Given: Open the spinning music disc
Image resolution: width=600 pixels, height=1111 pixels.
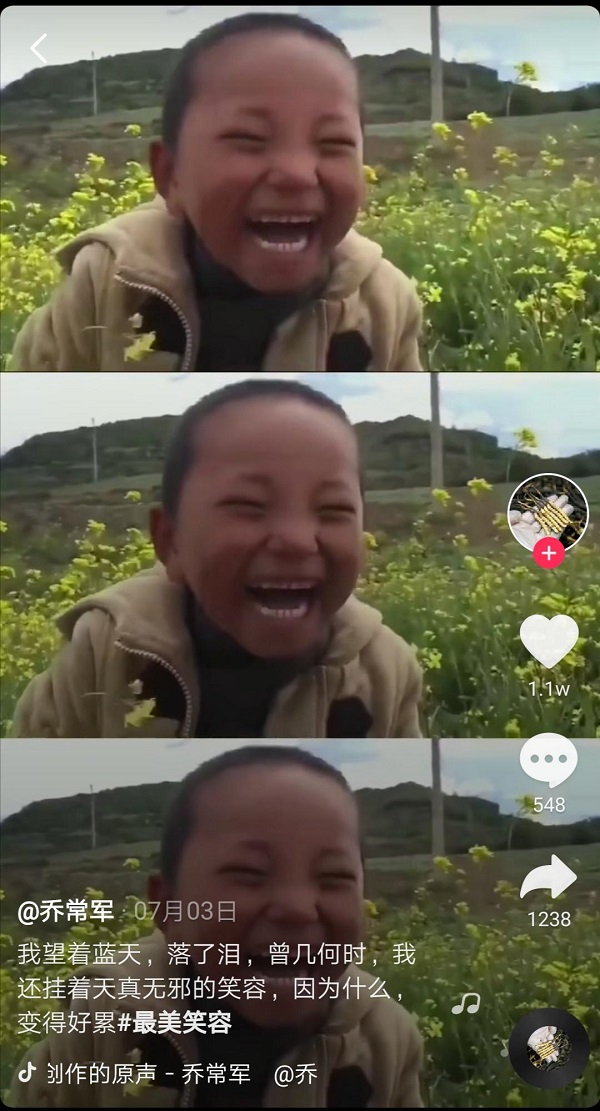Looking at the screenshot, I should tap(548, 1049).
